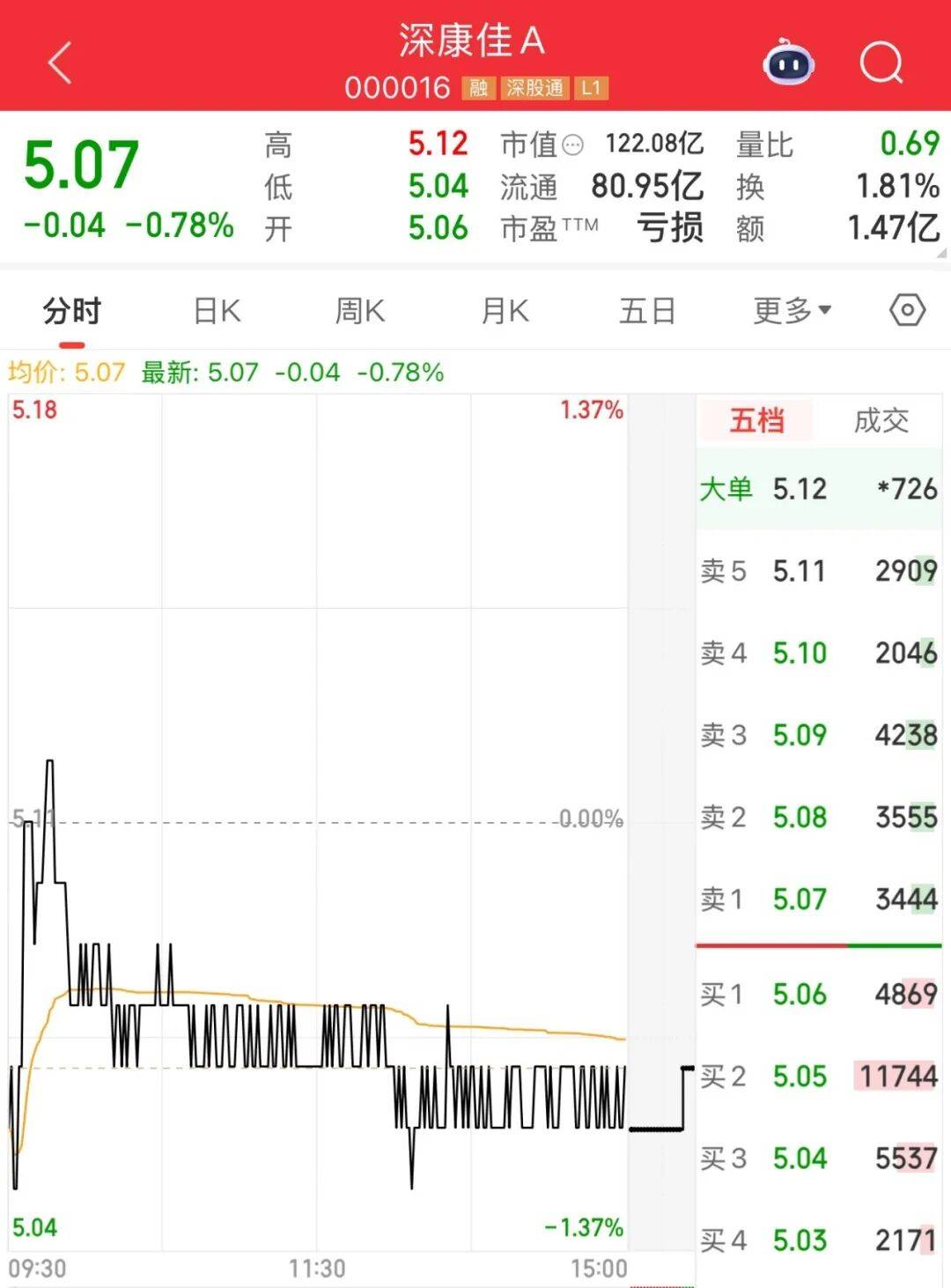
Task: Open stock search magnifier
Action: pos(881,63)
